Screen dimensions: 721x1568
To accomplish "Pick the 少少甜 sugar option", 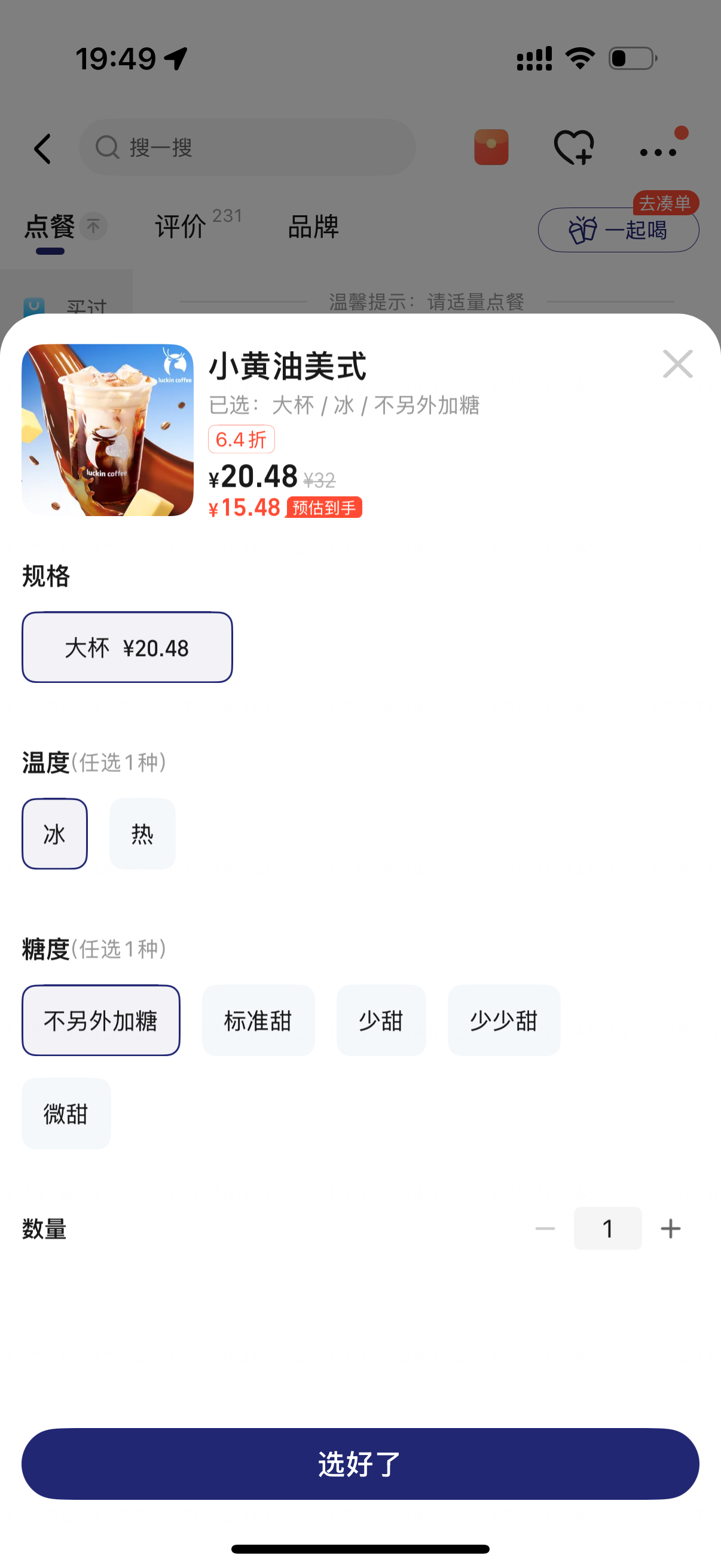I will coord(504,1020).
